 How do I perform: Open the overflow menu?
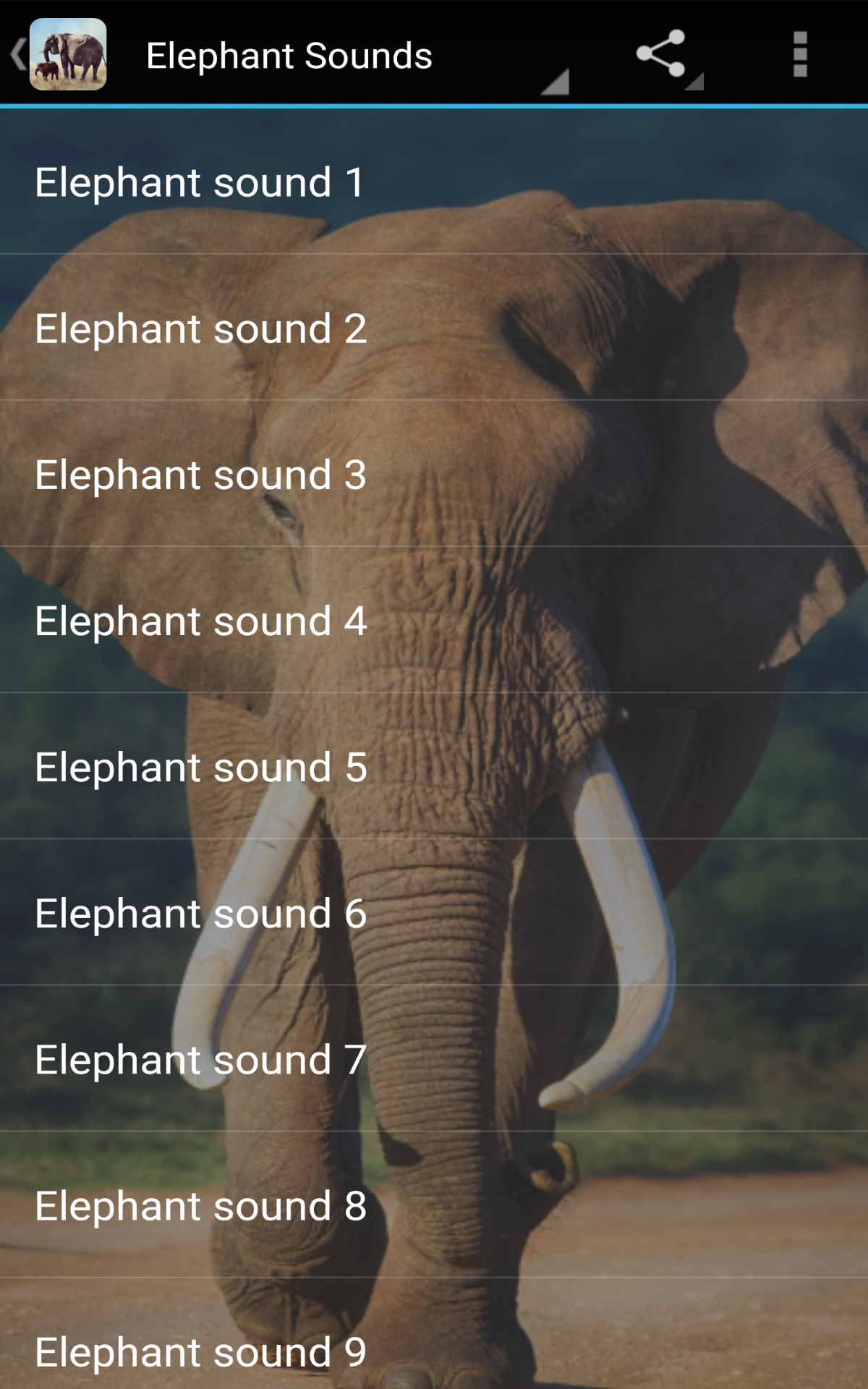point(799,54)
